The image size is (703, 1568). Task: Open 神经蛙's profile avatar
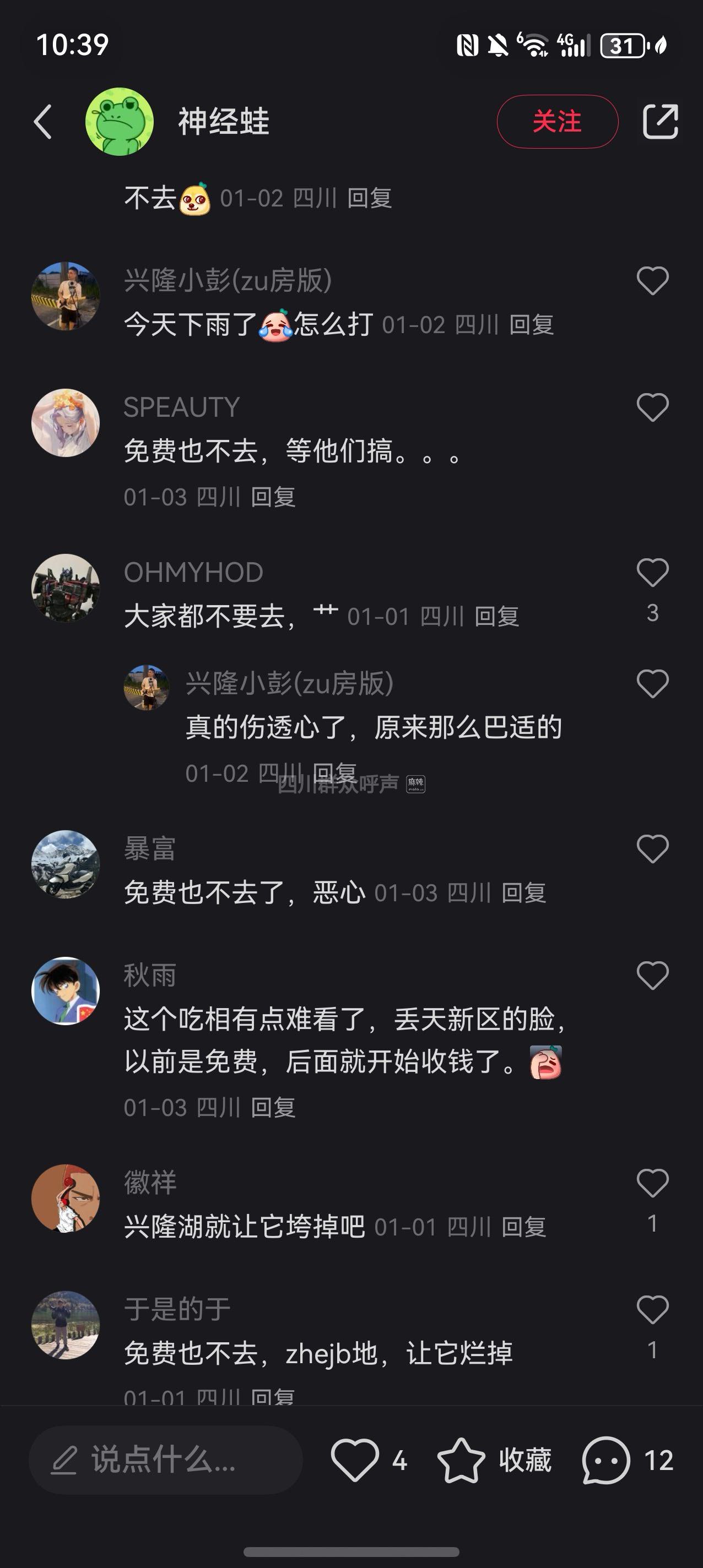coord(120,122)
